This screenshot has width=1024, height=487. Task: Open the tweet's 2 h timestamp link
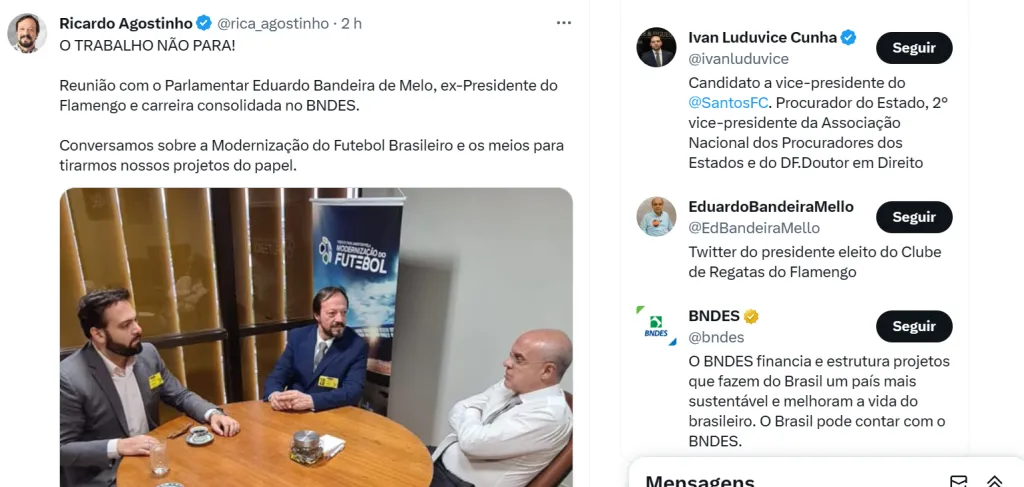click(x=351, y=23)
